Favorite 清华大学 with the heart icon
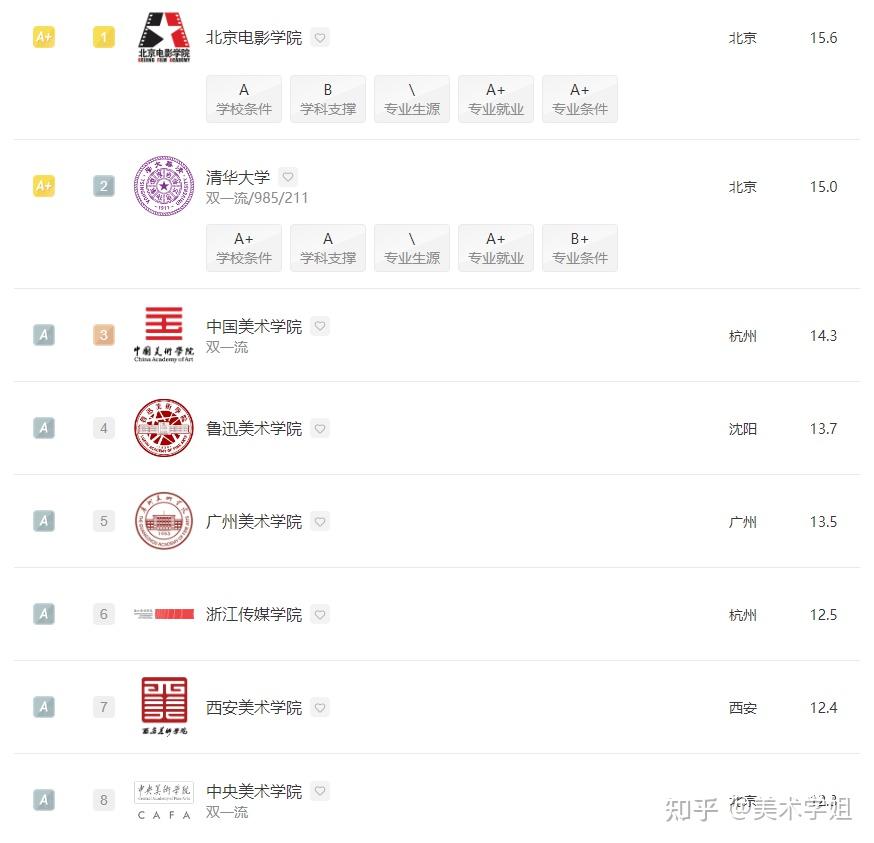874x843 pixels. (x=288, y=177)
